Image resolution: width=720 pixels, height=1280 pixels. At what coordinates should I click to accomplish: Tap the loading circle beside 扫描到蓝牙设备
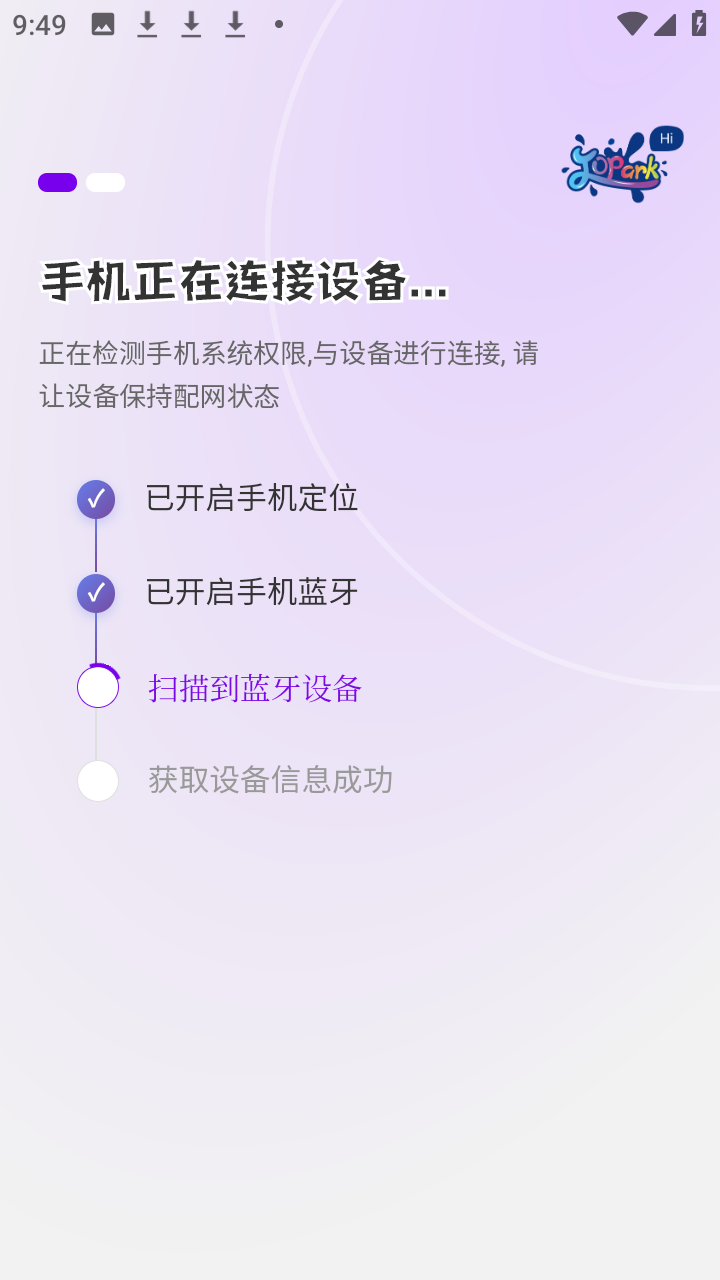coord(97,687)
